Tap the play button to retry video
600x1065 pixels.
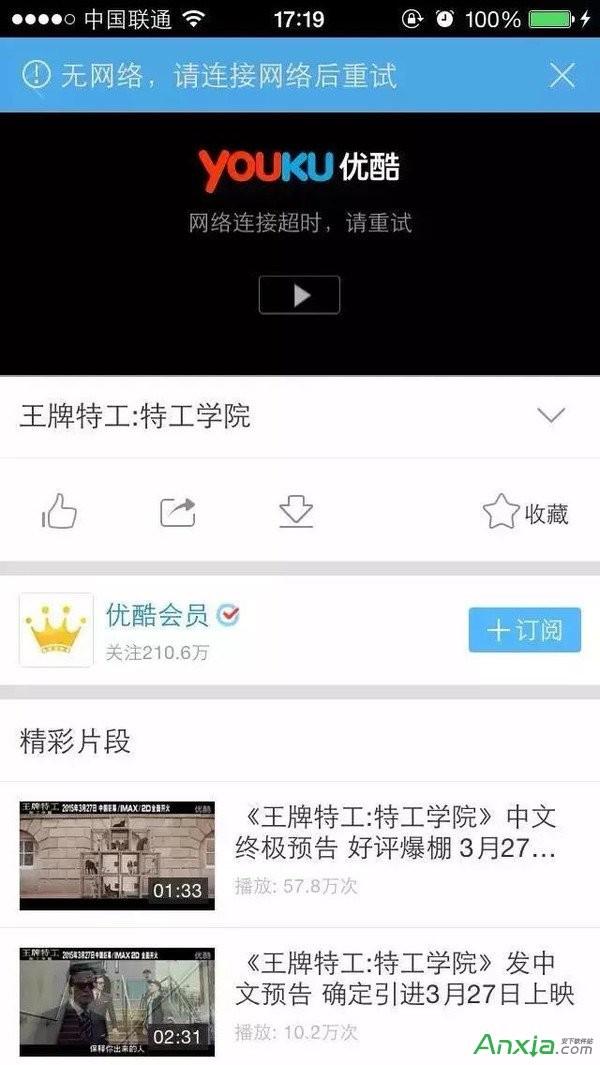pyautogui.click(x=299, y=295)
